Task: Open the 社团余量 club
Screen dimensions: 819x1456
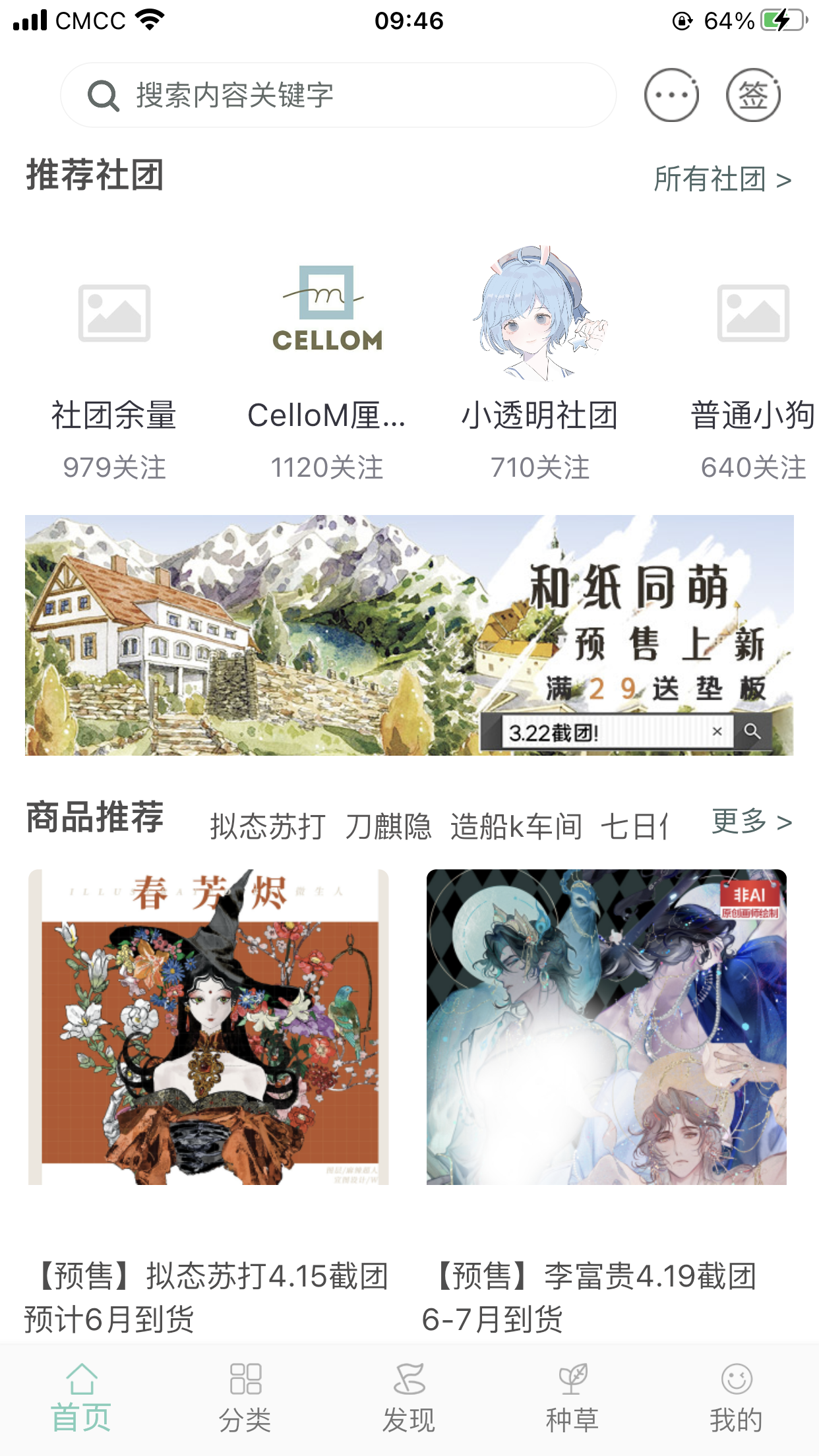Action: 114,356
